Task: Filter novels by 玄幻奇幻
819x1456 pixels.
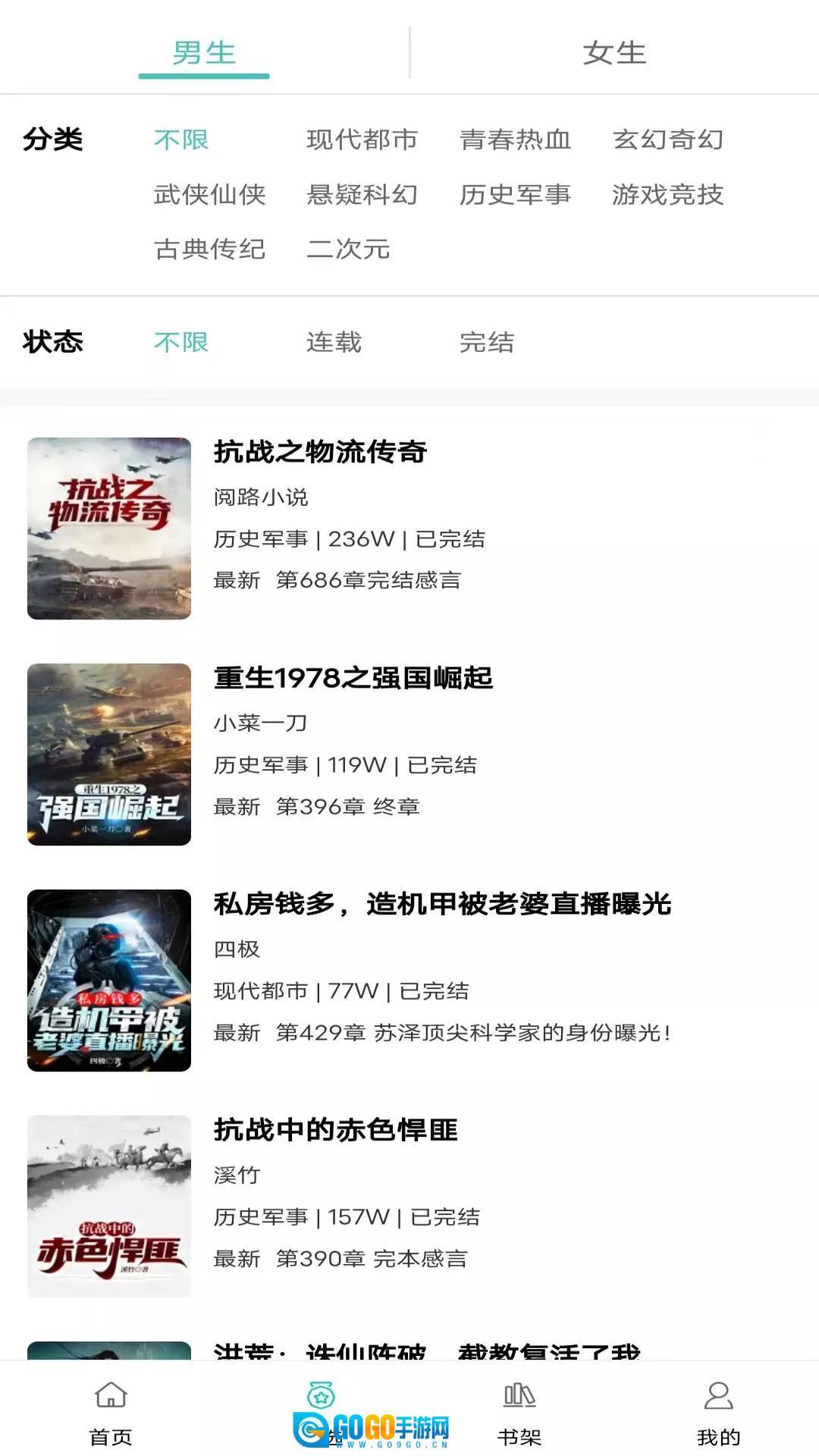Action: click(667, 140)
